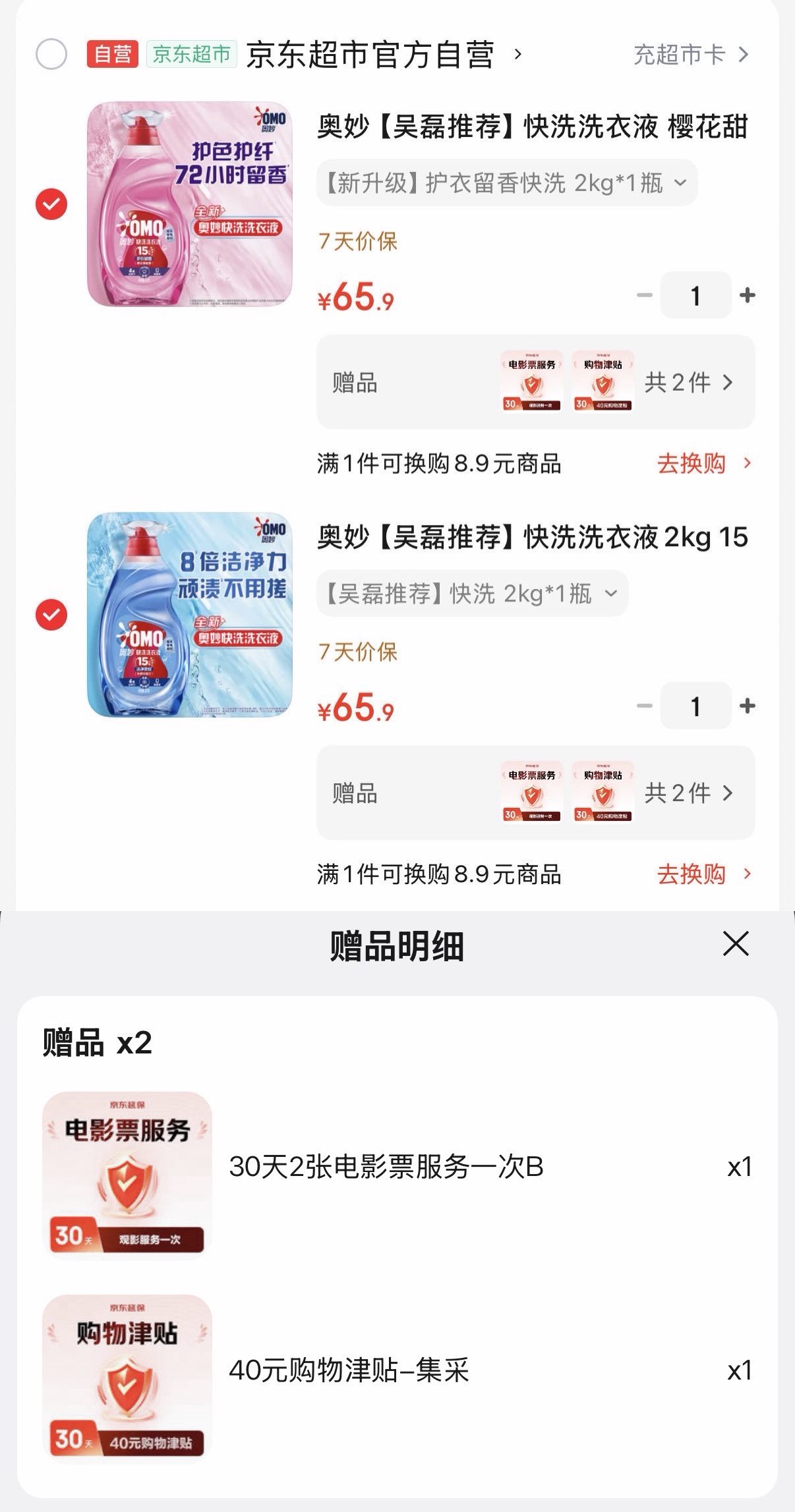
Task: Change spec 【新升级】护衣留香快洗 2kg*1瓶
Action: pos(506,183)
